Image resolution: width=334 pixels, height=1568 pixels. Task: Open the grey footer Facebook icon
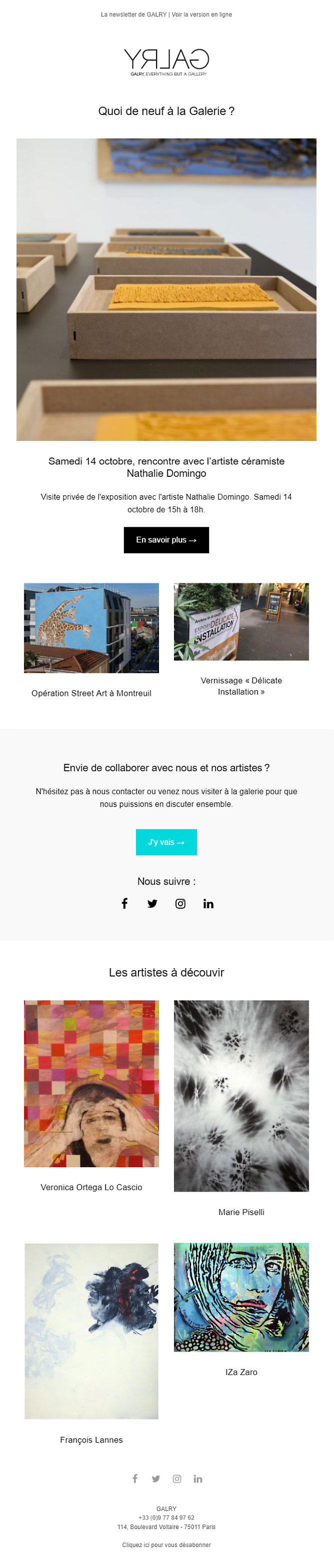tap(135, 1479)
